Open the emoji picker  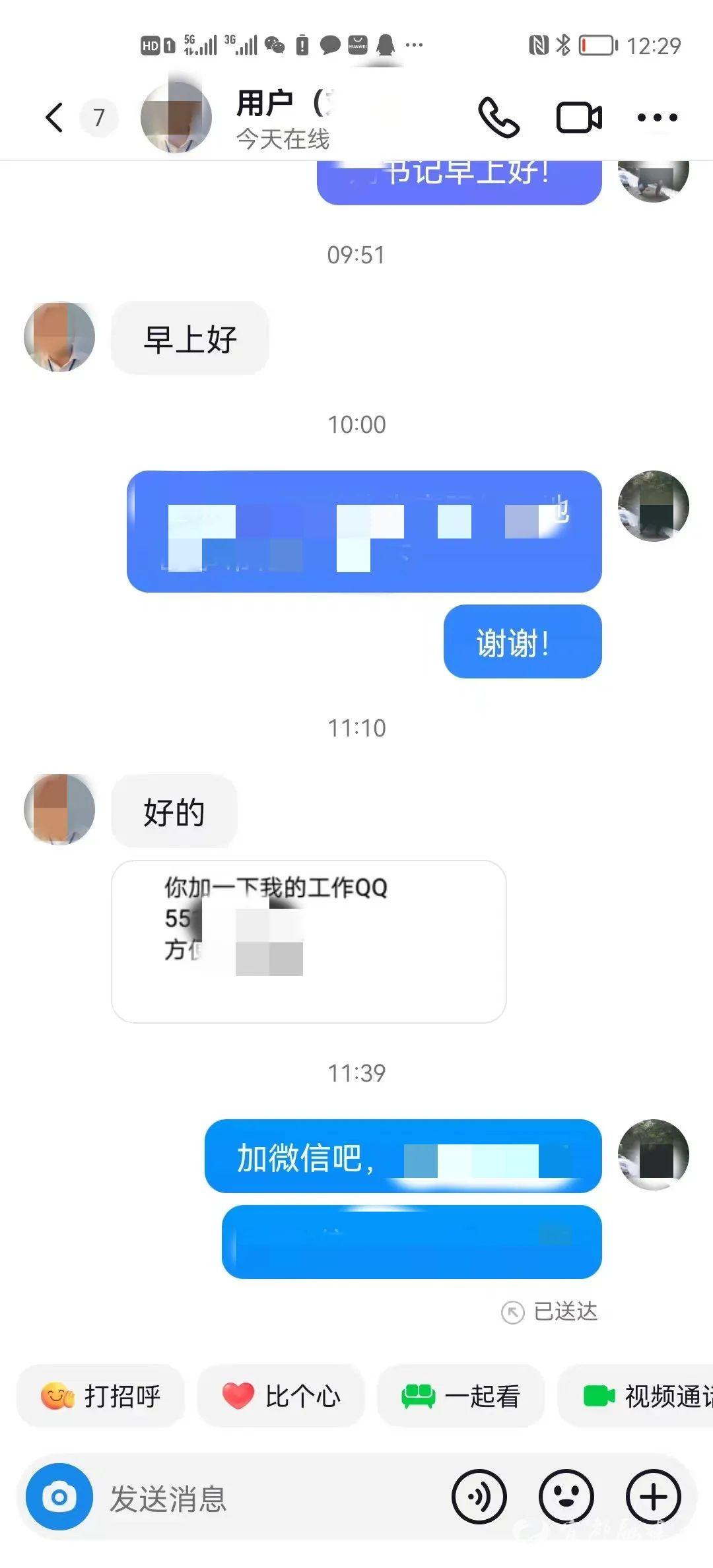pos(566,1497)
